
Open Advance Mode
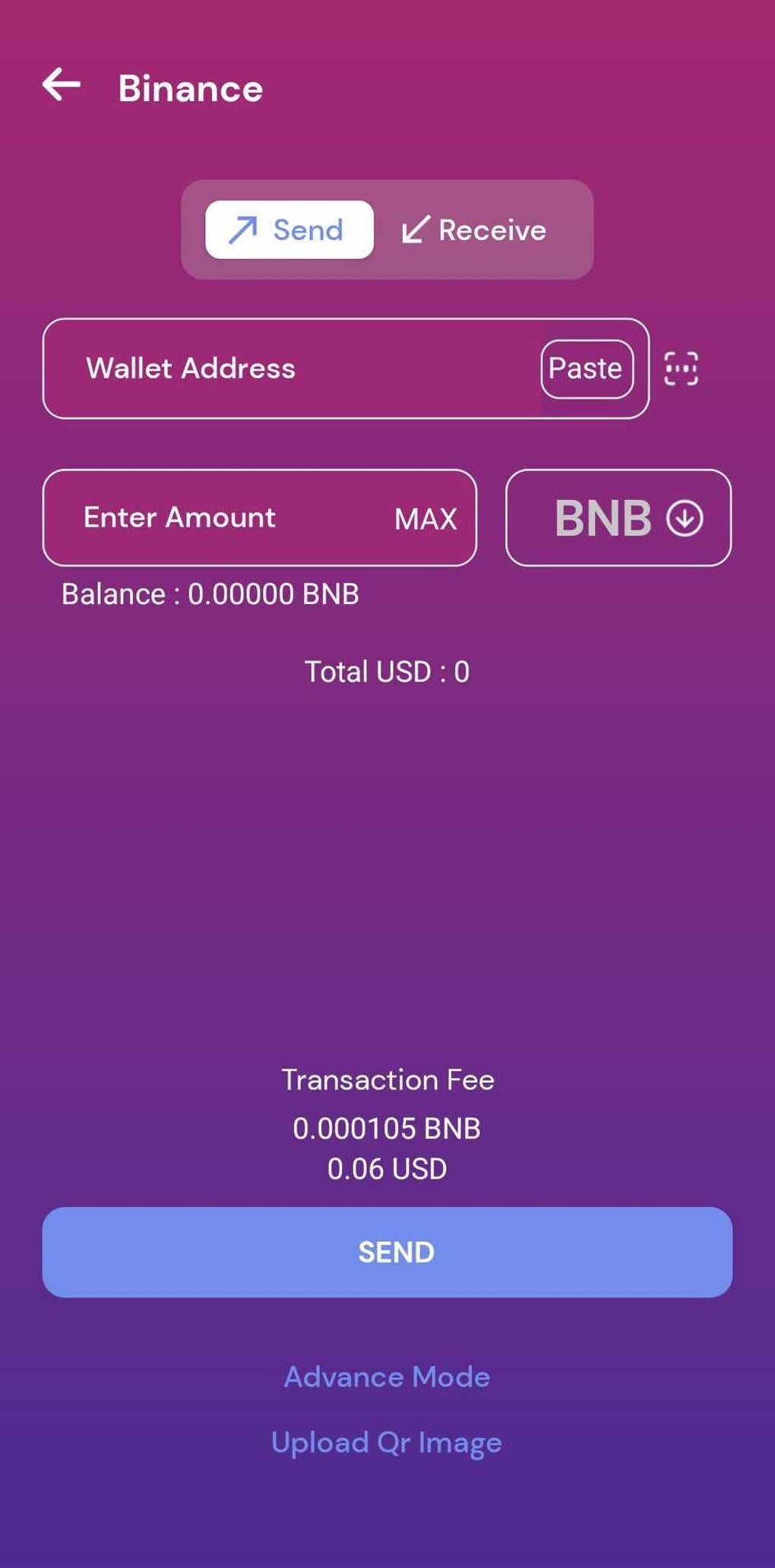click(387, 1376)
